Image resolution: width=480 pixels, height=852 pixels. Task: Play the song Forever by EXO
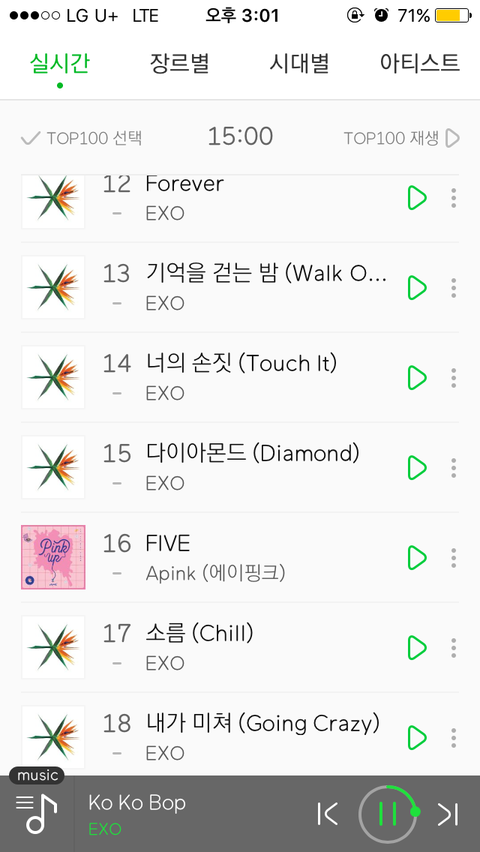[x=417, y=198]
